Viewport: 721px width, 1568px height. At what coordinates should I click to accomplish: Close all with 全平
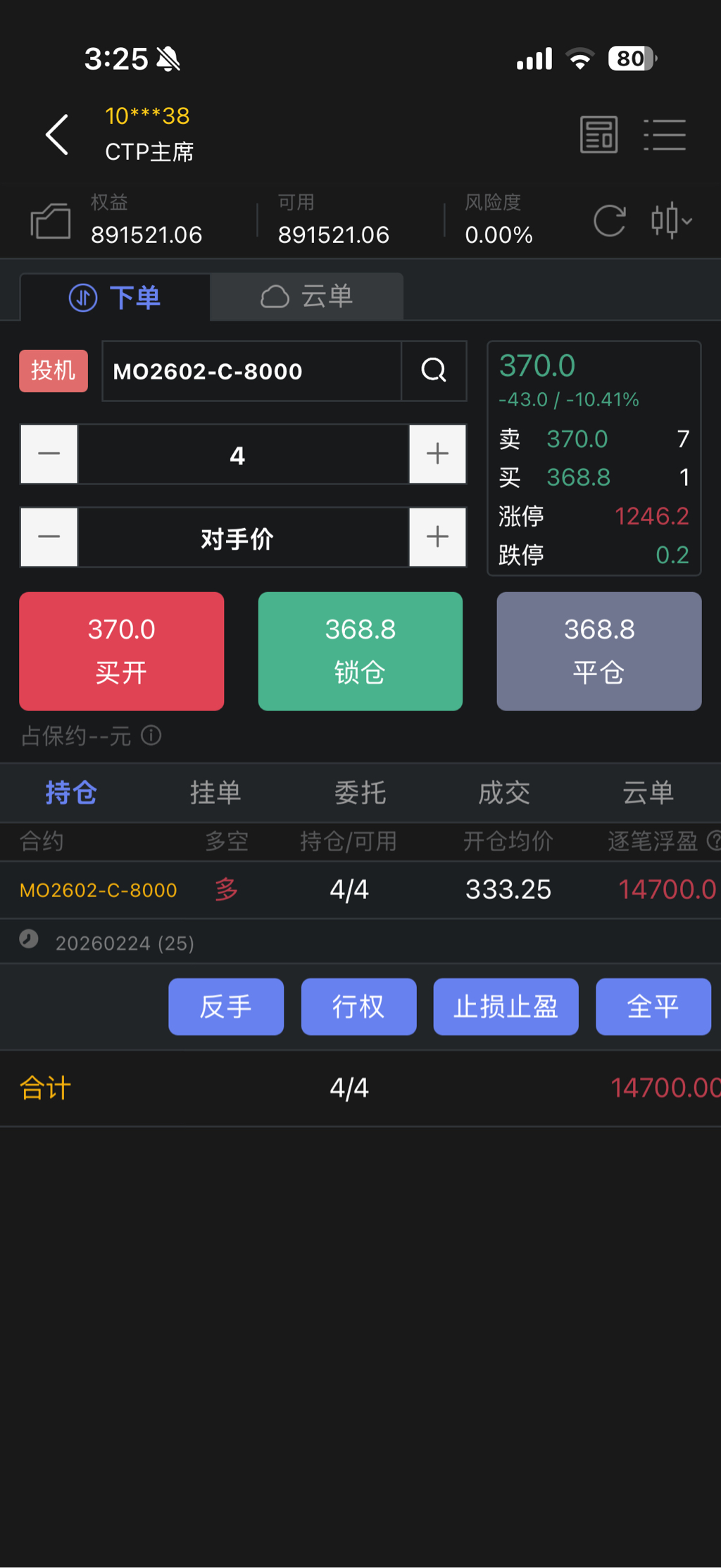653,1006
